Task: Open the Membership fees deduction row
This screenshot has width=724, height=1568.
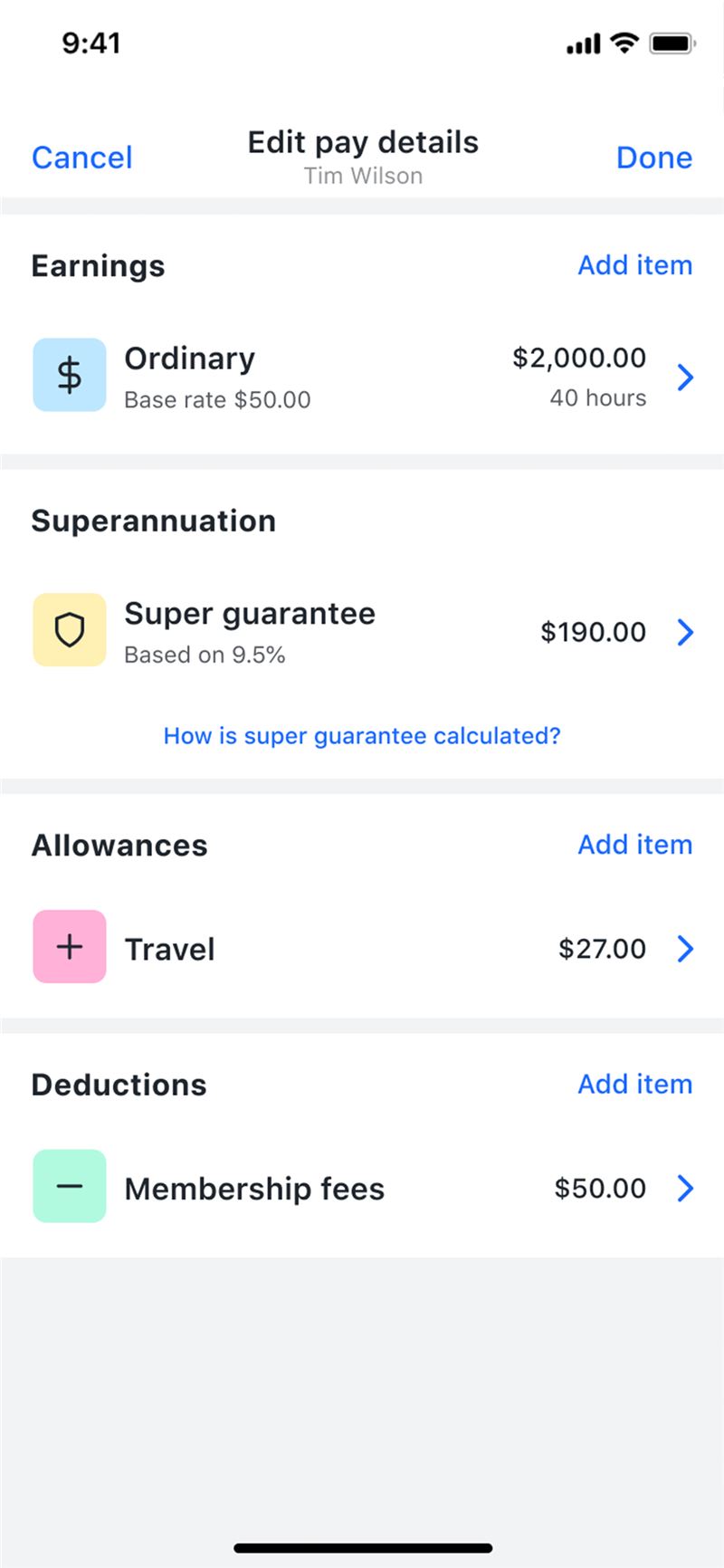Action: 362,1187
